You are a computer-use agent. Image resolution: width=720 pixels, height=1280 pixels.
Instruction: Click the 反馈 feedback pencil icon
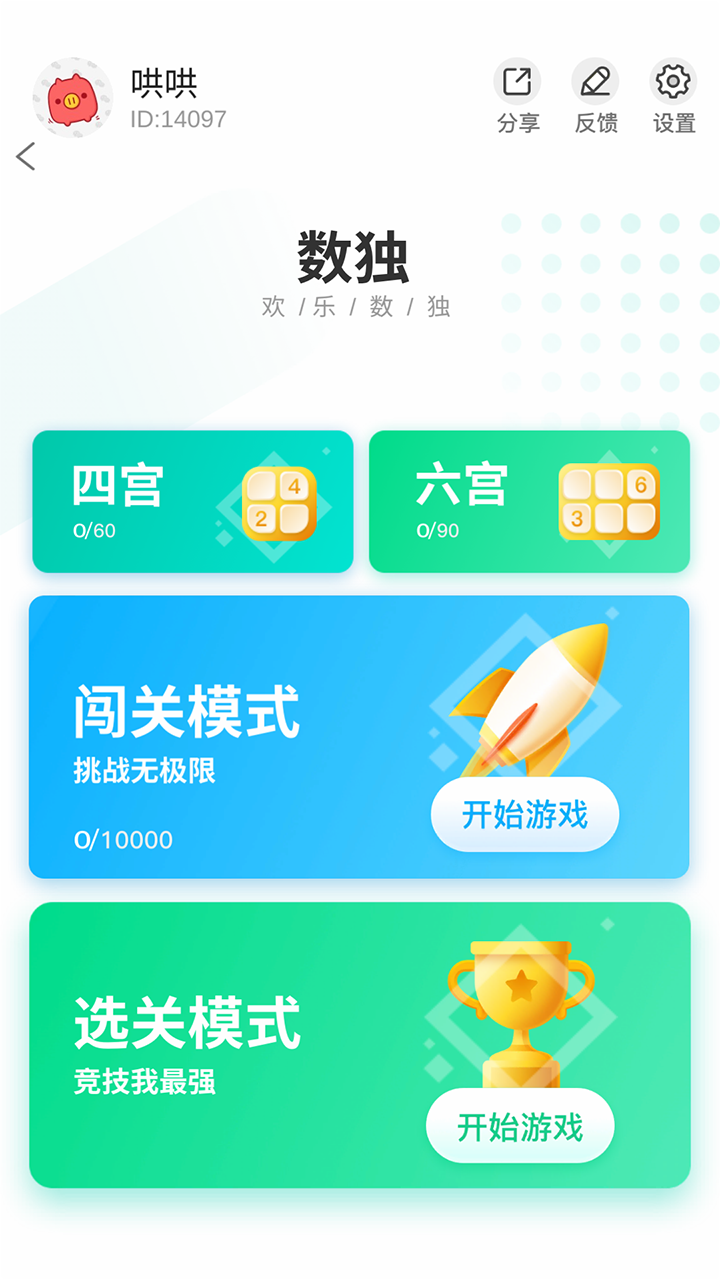(x=595, y=80)
